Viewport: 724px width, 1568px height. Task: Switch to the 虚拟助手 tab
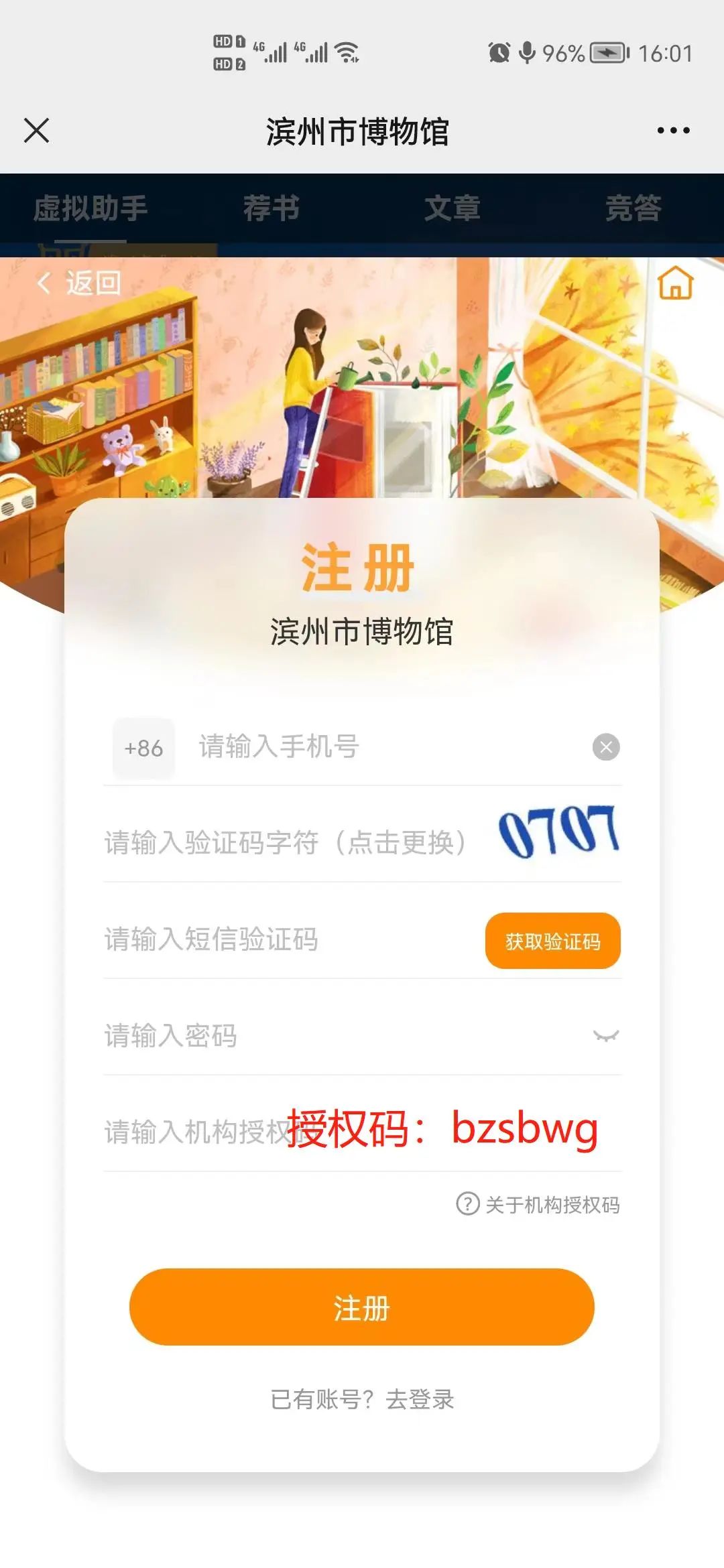tap(90, 208)
